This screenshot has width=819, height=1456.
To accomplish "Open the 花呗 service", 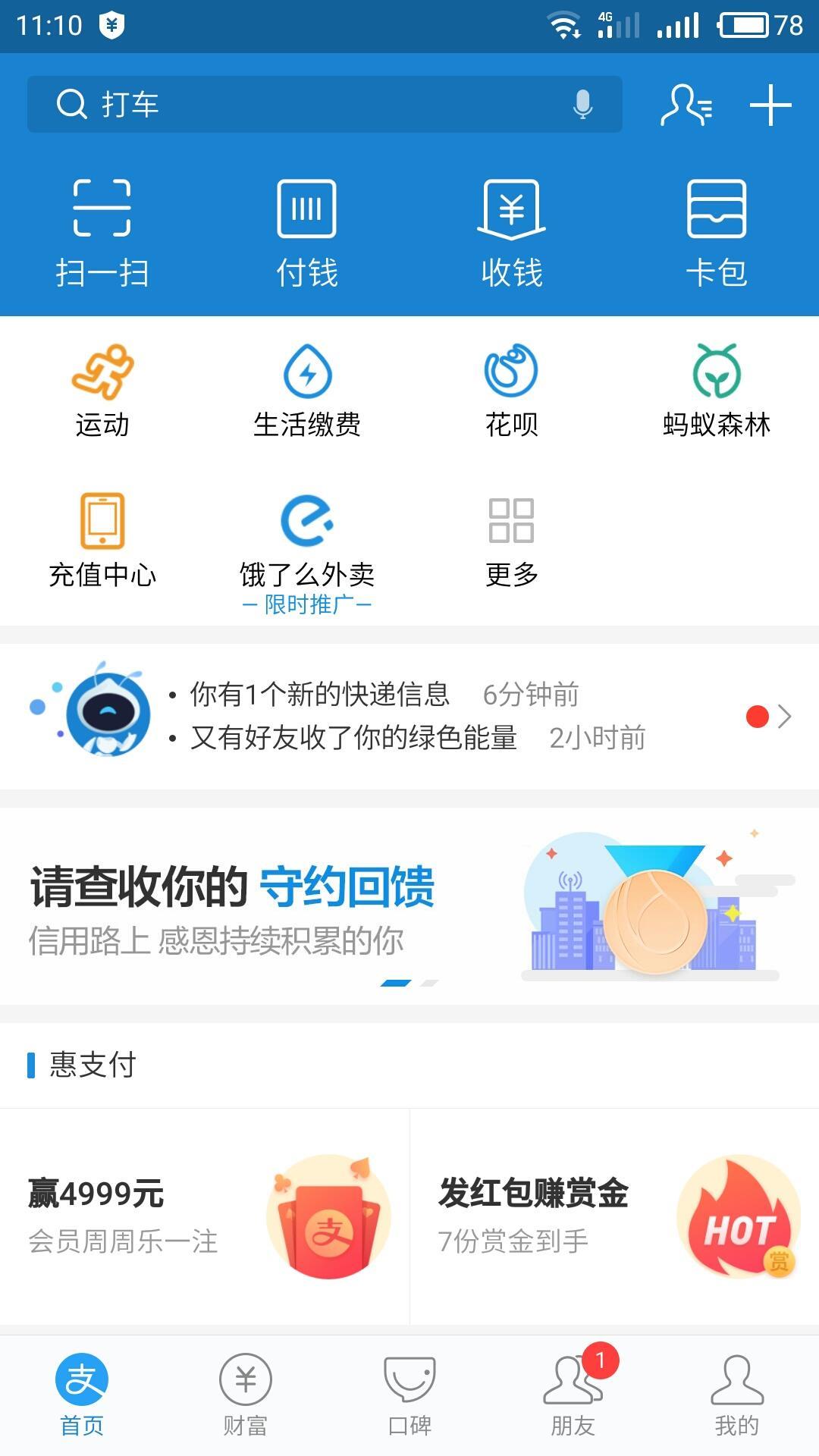I will pyautogui.click(x=512, y=391).
